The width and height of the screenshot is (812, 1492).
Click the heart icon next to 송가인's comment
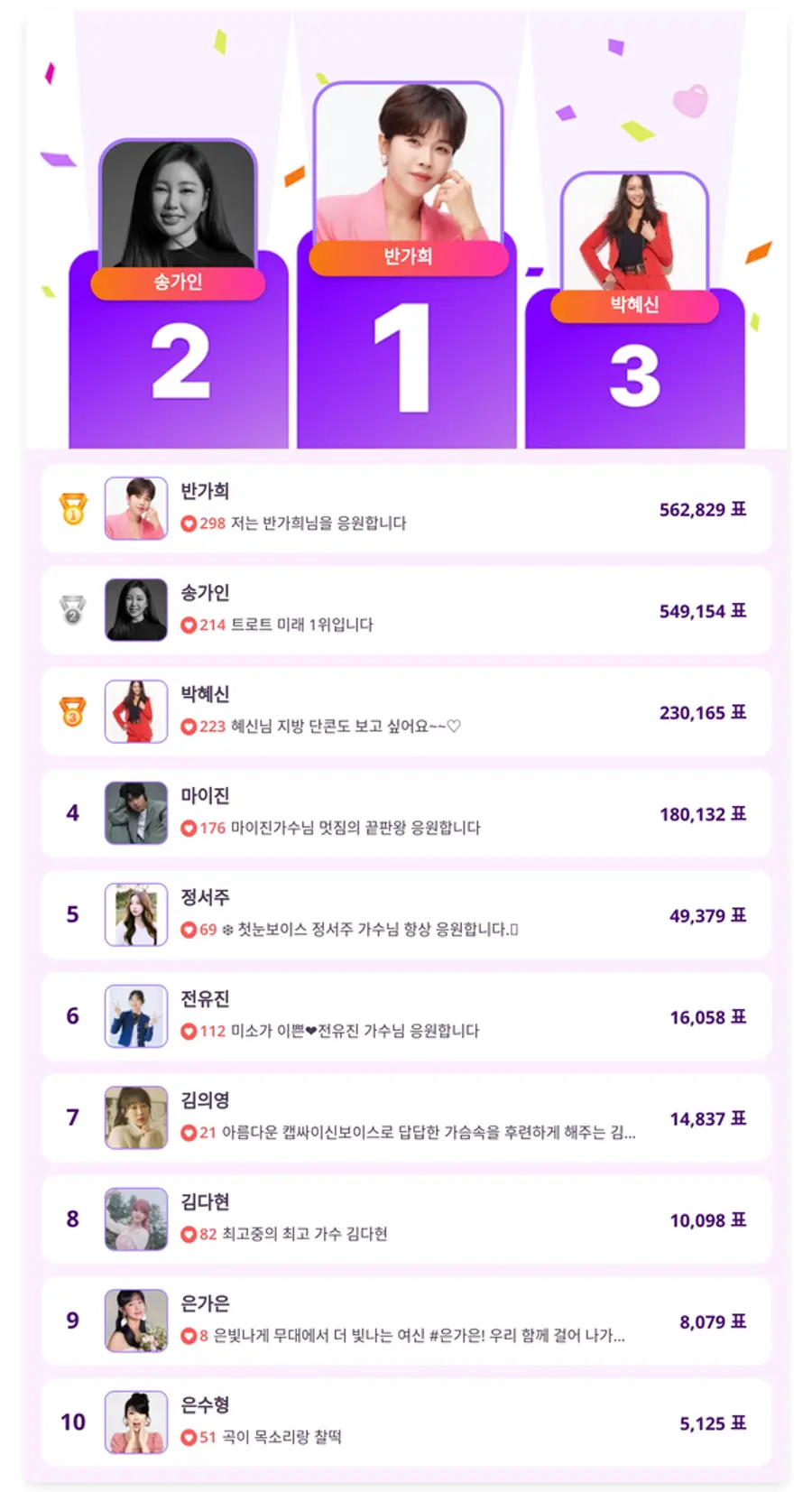coord(188,625)
